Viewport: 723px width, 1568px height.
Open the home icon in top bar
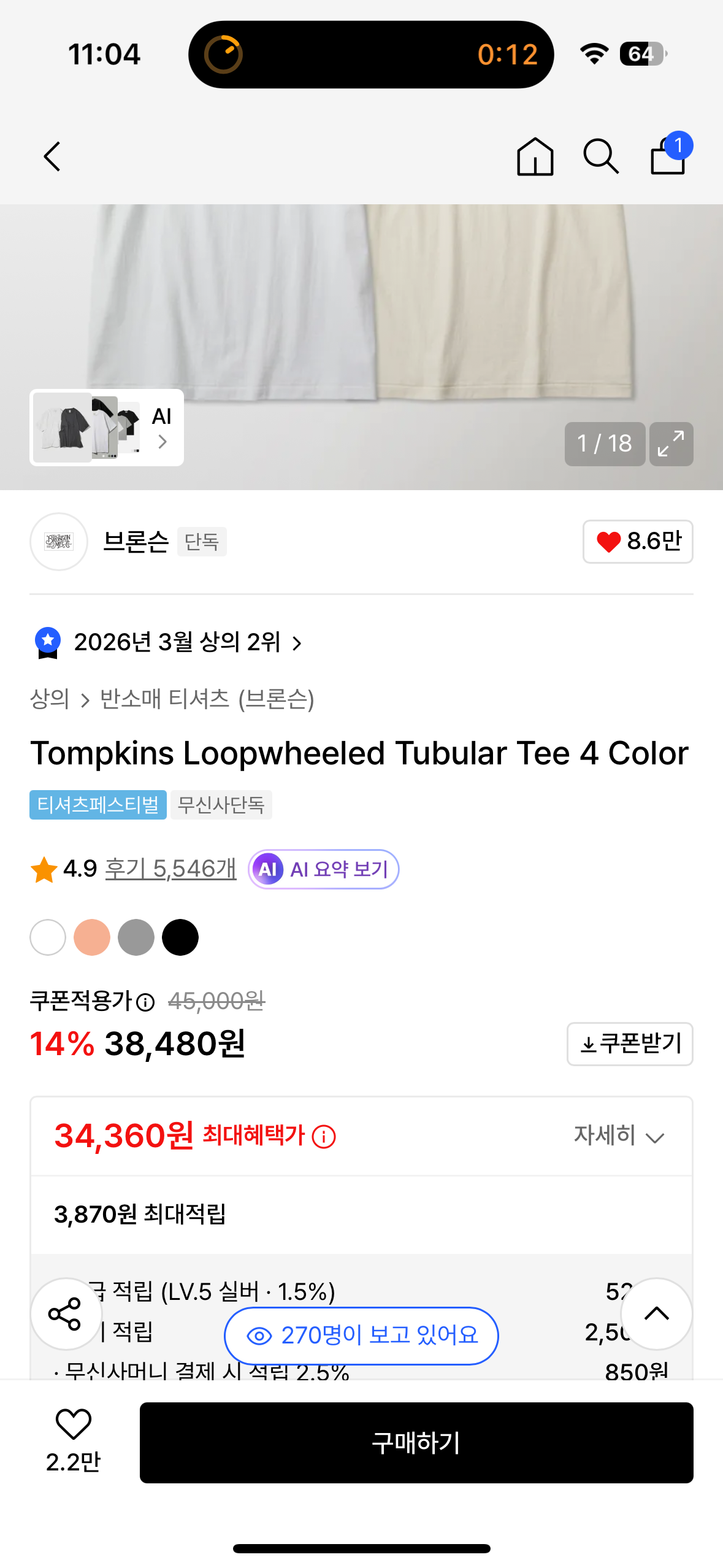535,156
